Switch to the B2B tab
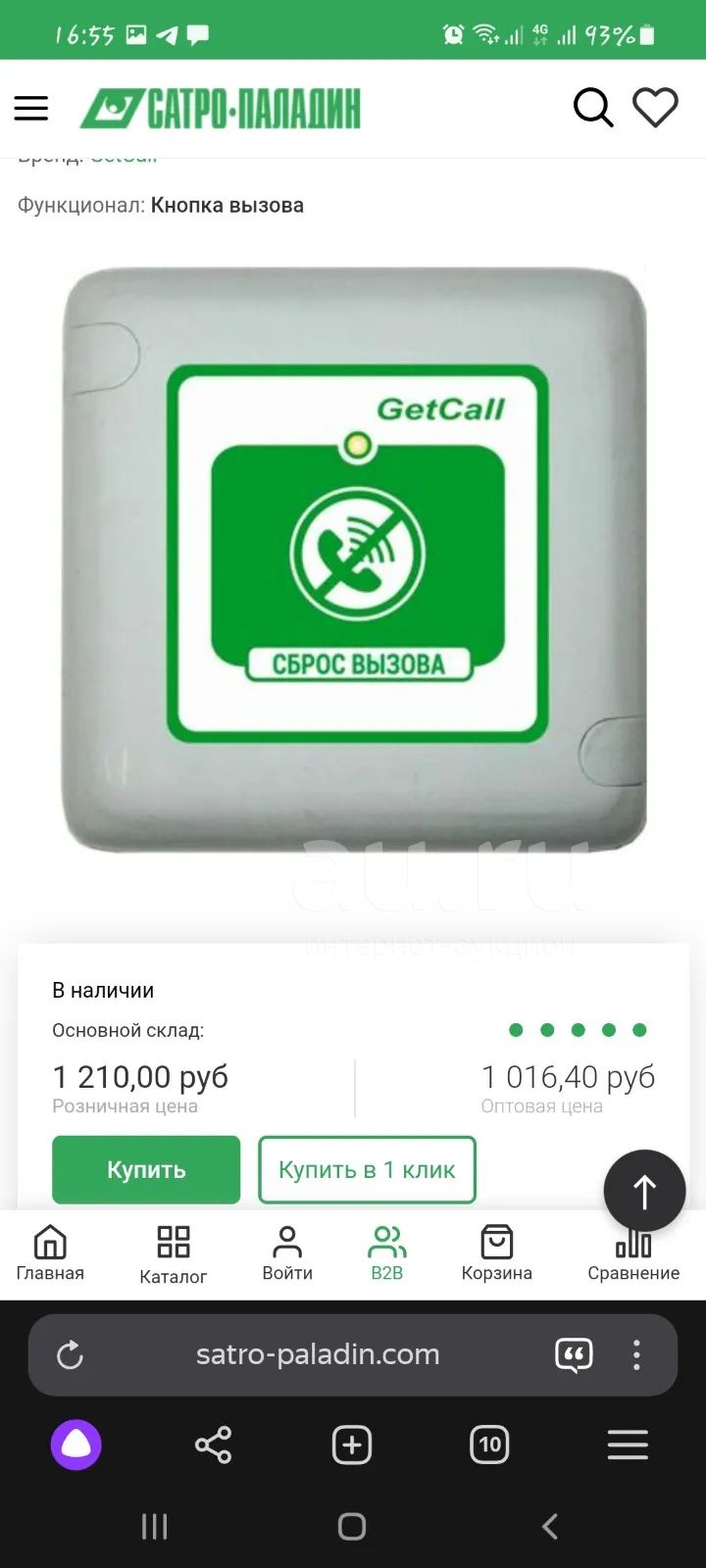This screenshot has width=706, height=1568. pyautogui.click(x=387, y=1253)
